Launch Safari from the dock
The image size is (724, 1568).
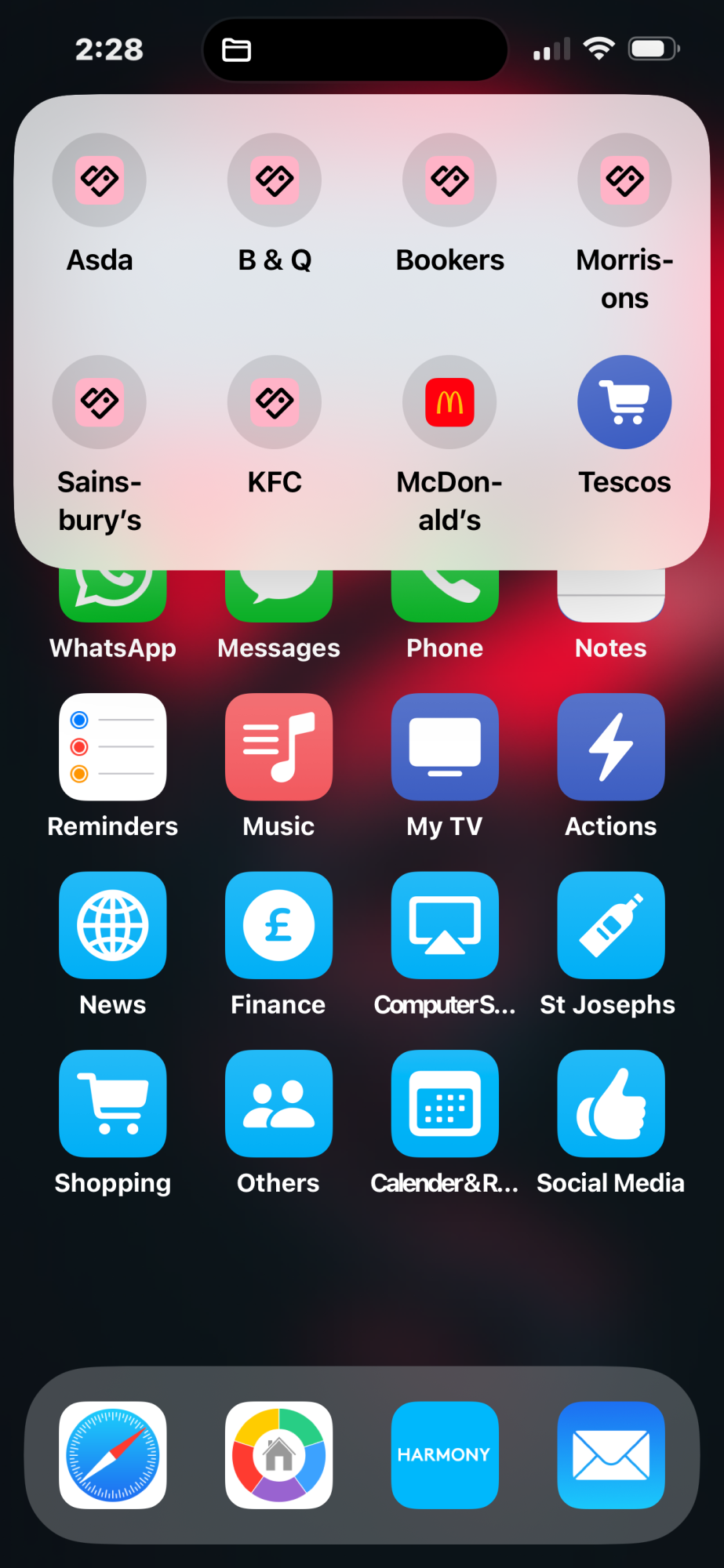coord(113,1455)
